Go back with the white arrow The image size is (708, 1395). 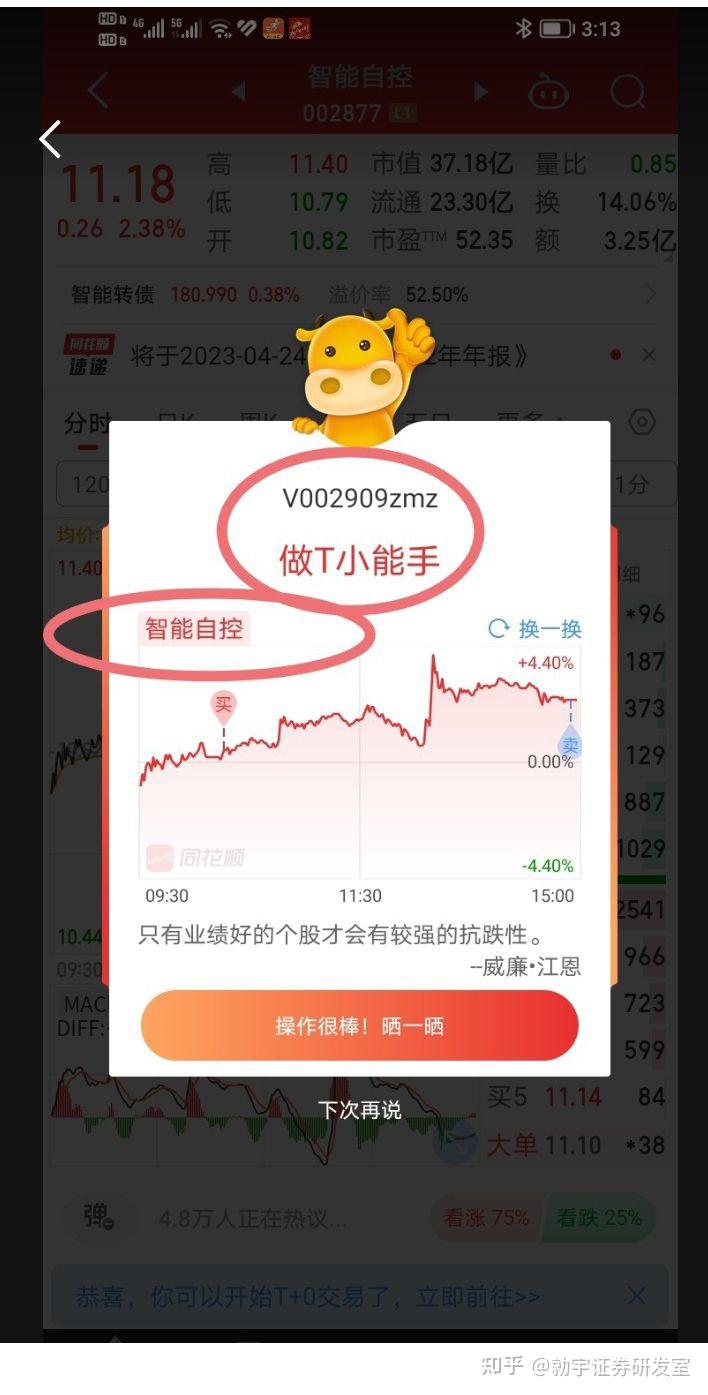[51, 140]
